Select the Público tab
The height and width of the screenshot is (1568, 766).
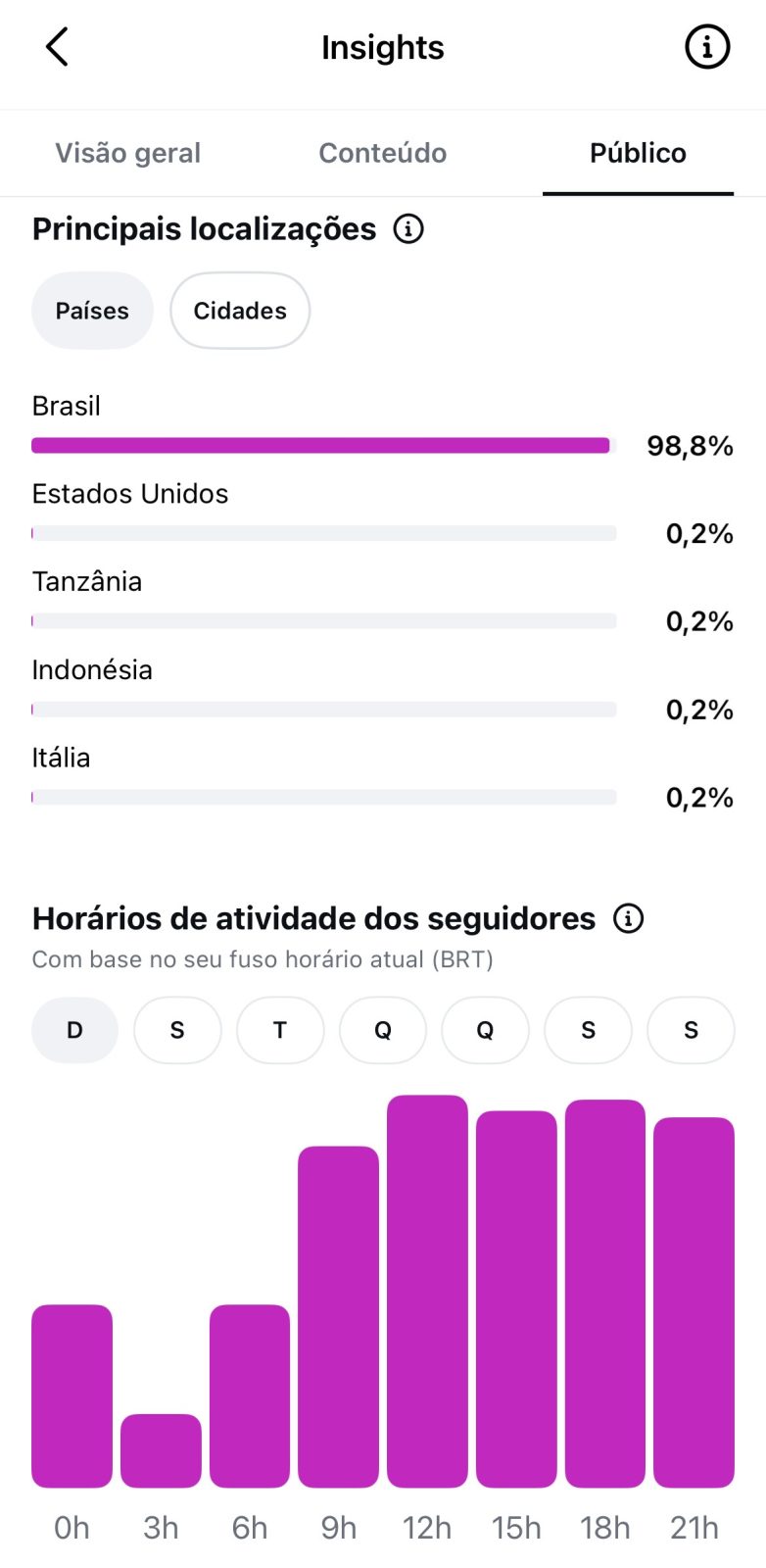click(x=638, y=153)
